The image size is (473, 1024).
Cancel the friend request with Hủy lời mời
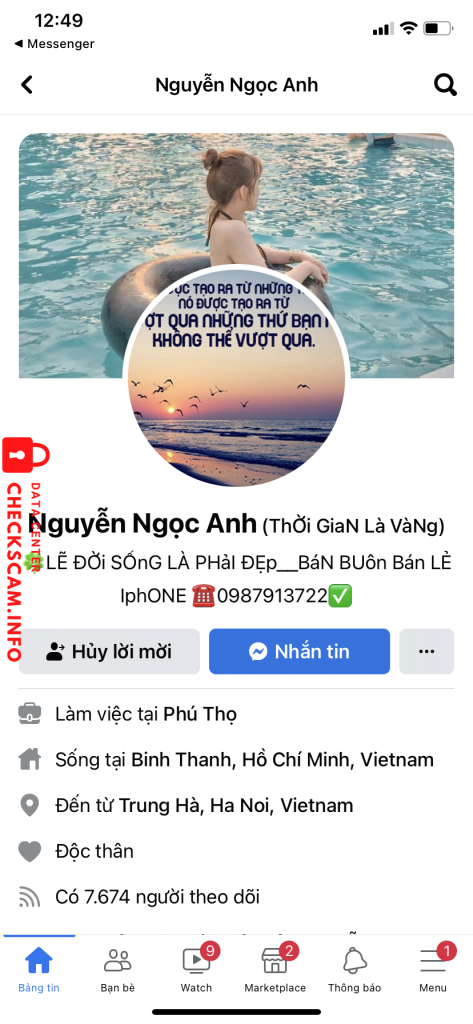[109, 651]
